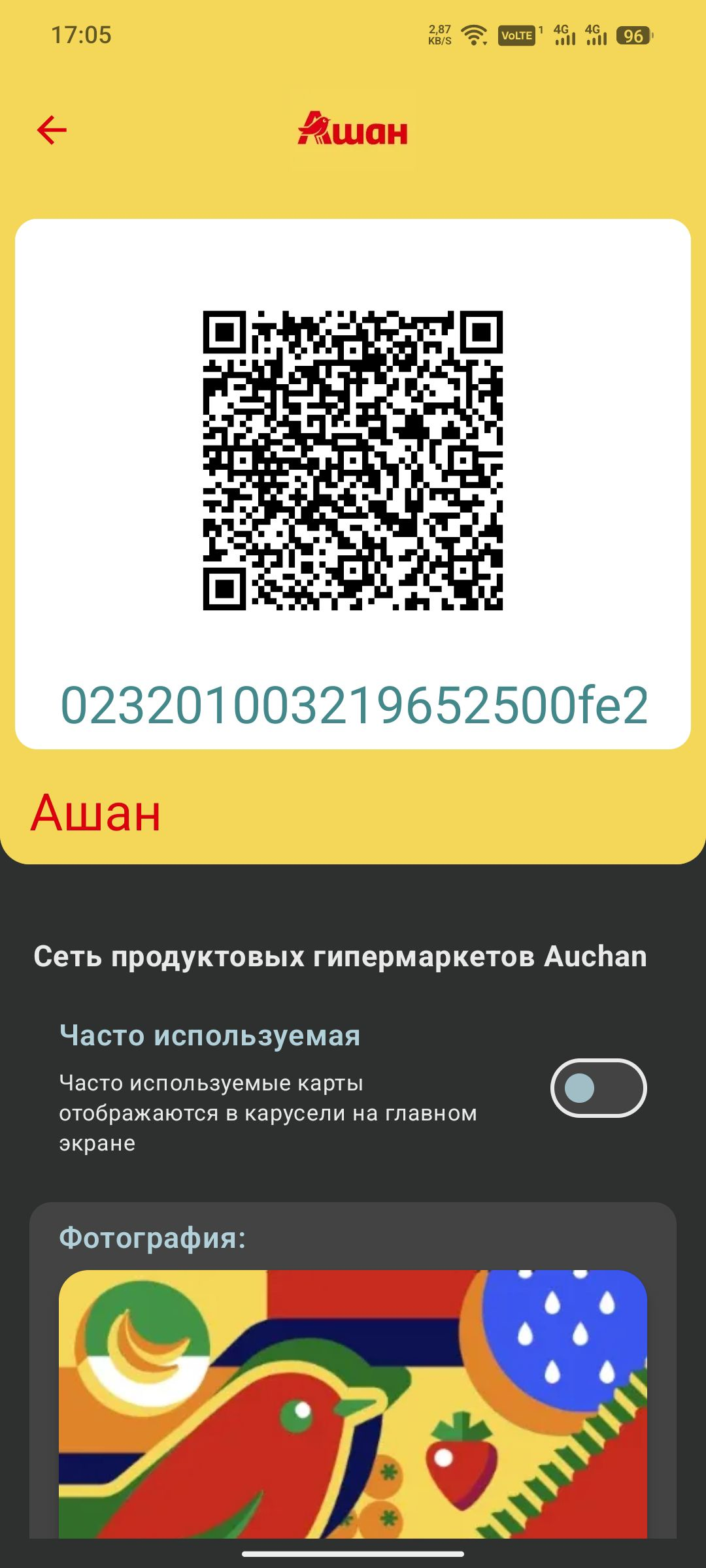Open the card photo under Фотография
706x1568 pixels.
[x=353, y=1403]
